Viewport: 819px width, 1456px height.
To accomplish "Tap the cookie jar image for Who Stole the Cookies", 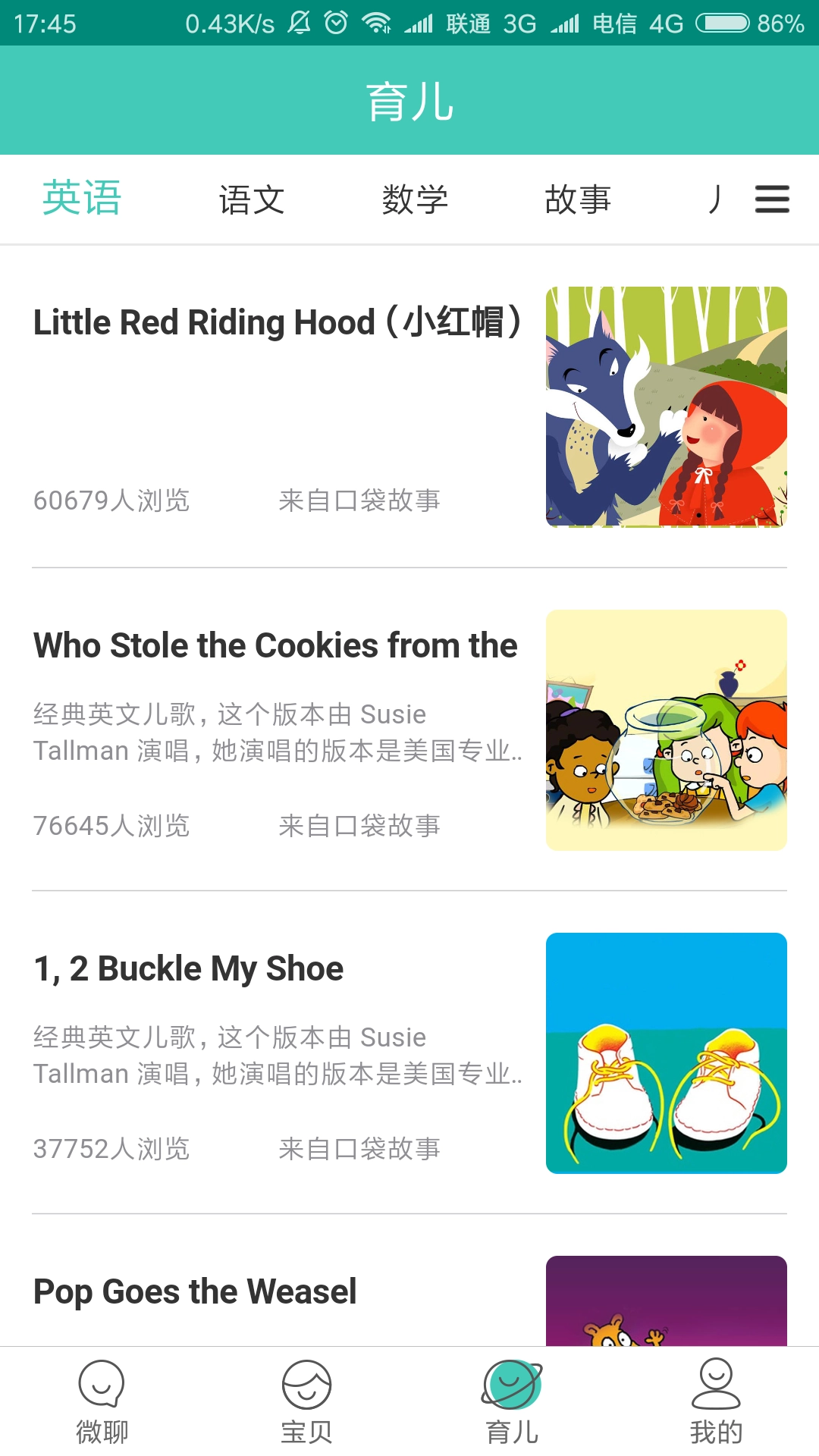I will 666,730.
